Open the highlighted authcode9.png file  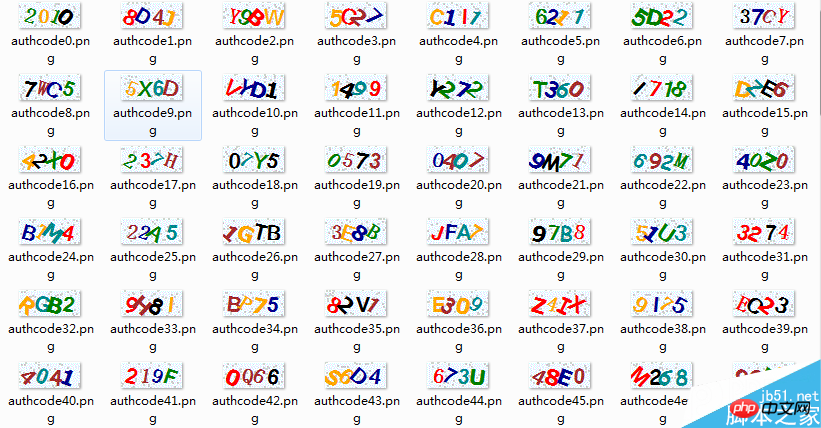[152, 89]
